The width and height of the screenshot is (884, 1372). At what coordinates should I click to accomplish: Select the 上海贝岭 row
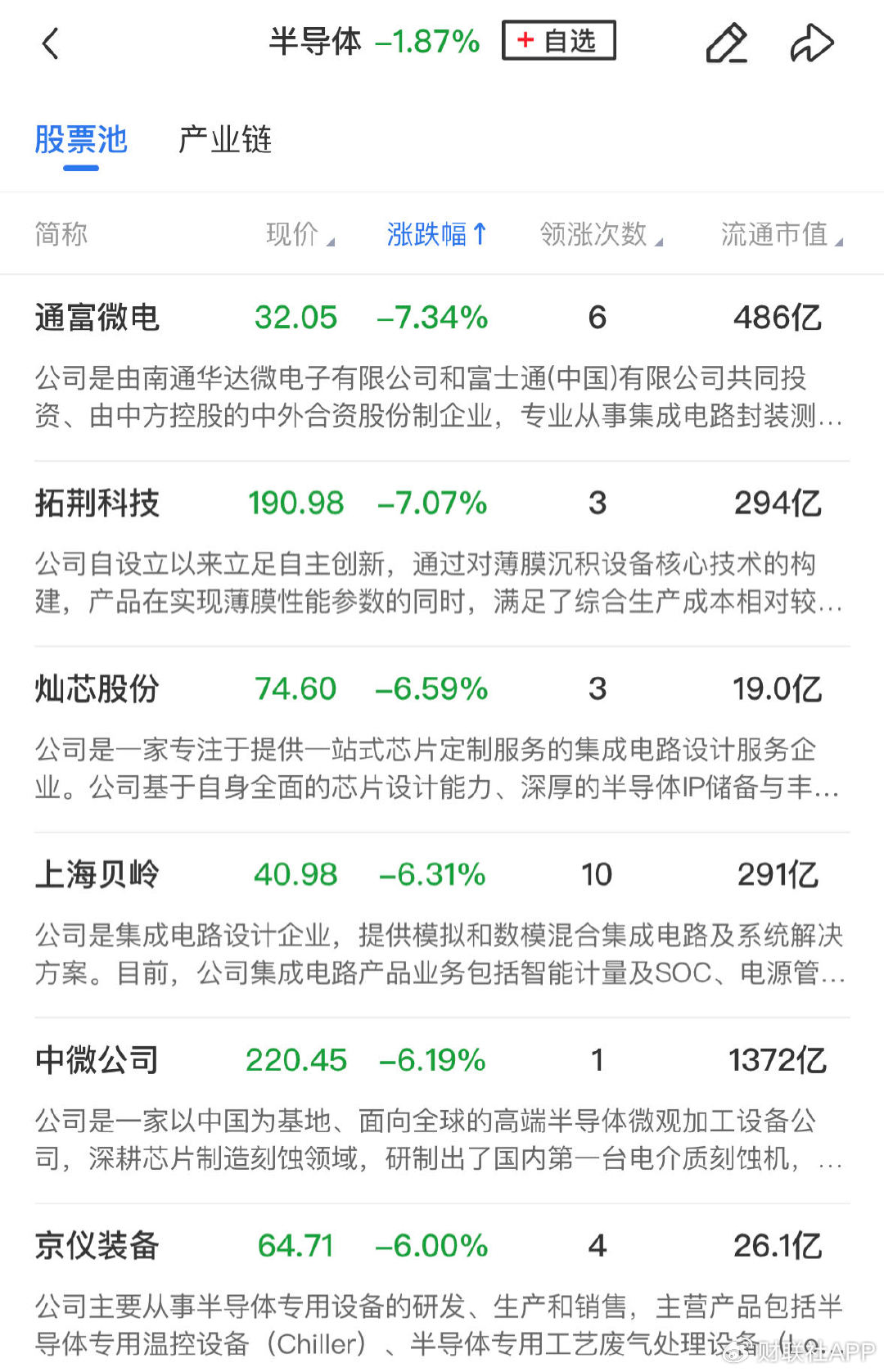point(442,925)
